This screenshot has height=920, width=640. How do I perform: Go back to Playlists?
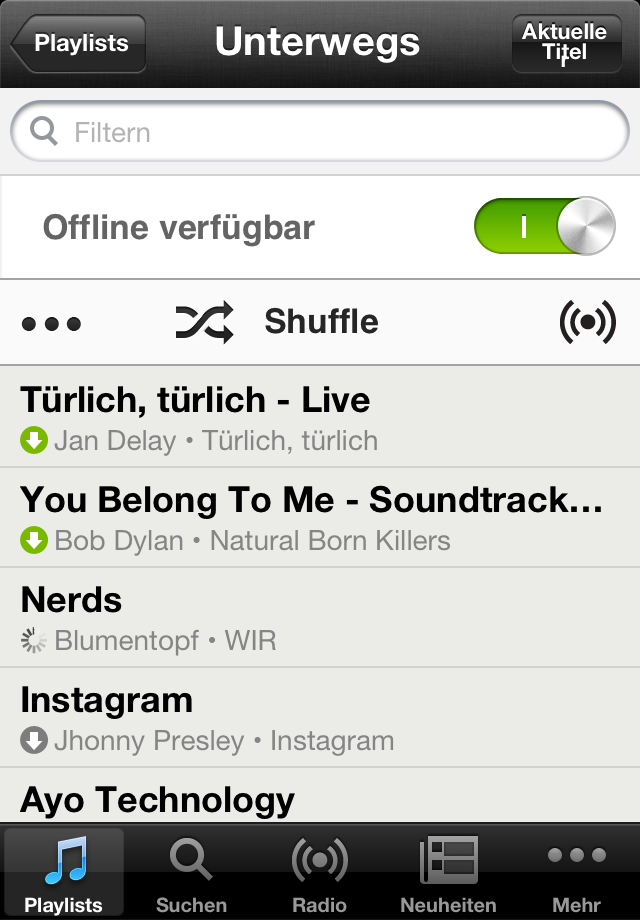[80, 44]
